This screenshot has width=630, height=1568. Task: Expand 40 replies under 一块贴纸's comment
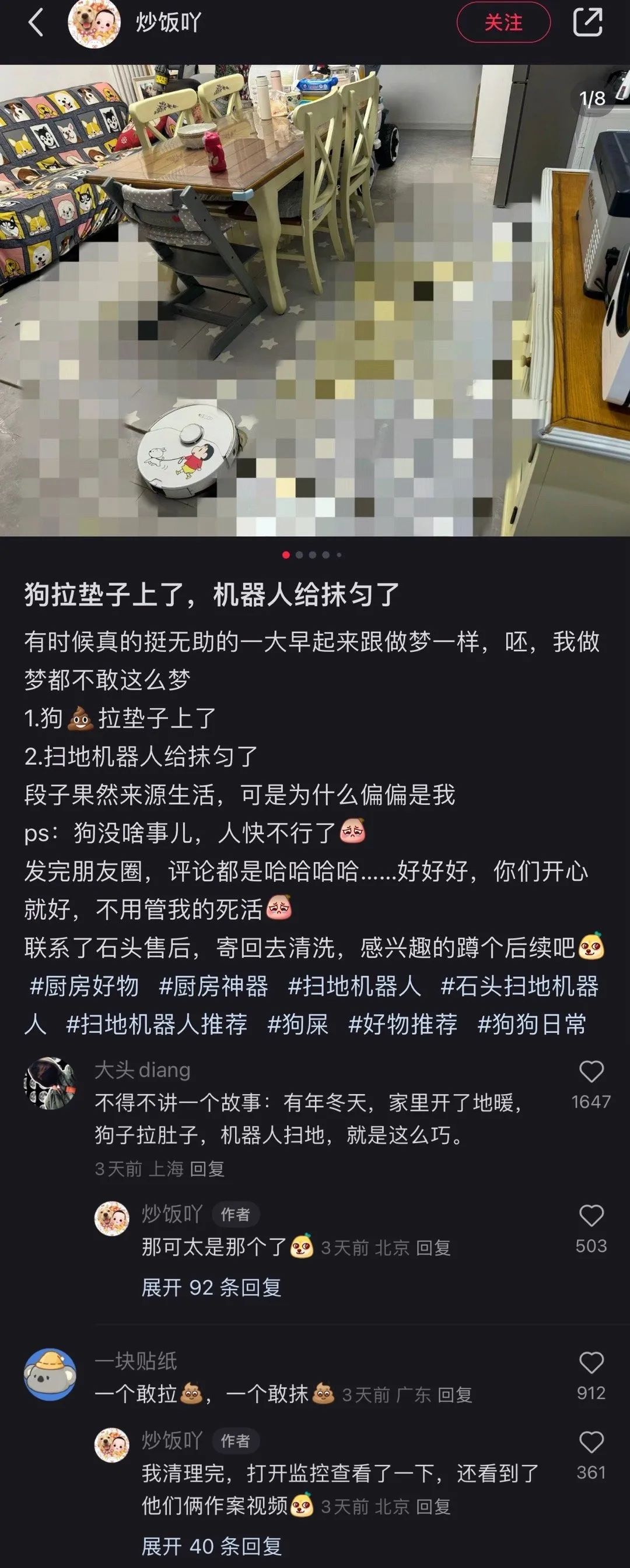pyautogui.click(x=211, y=1545)
